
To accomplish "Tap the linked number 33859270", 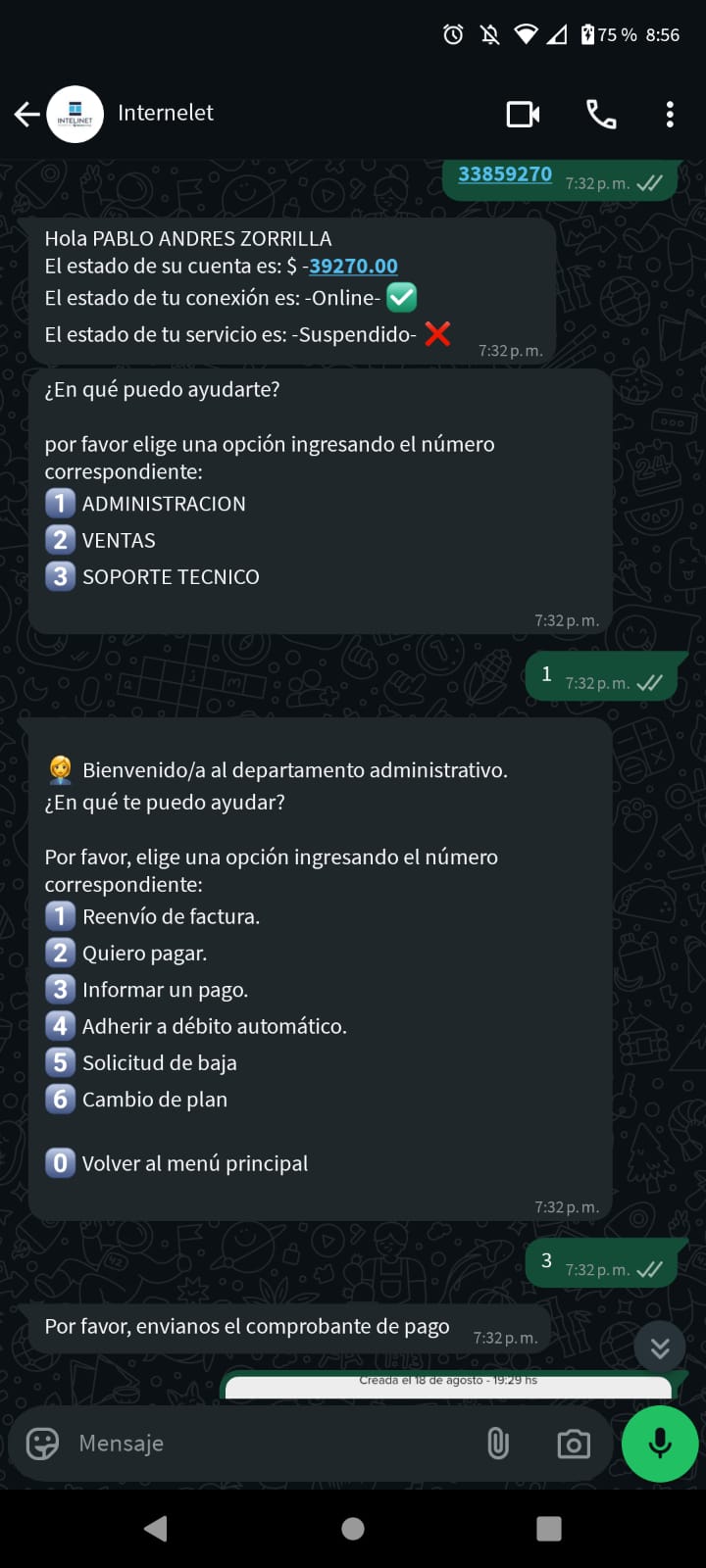I will pyautogui.click(x=505, y=174).
